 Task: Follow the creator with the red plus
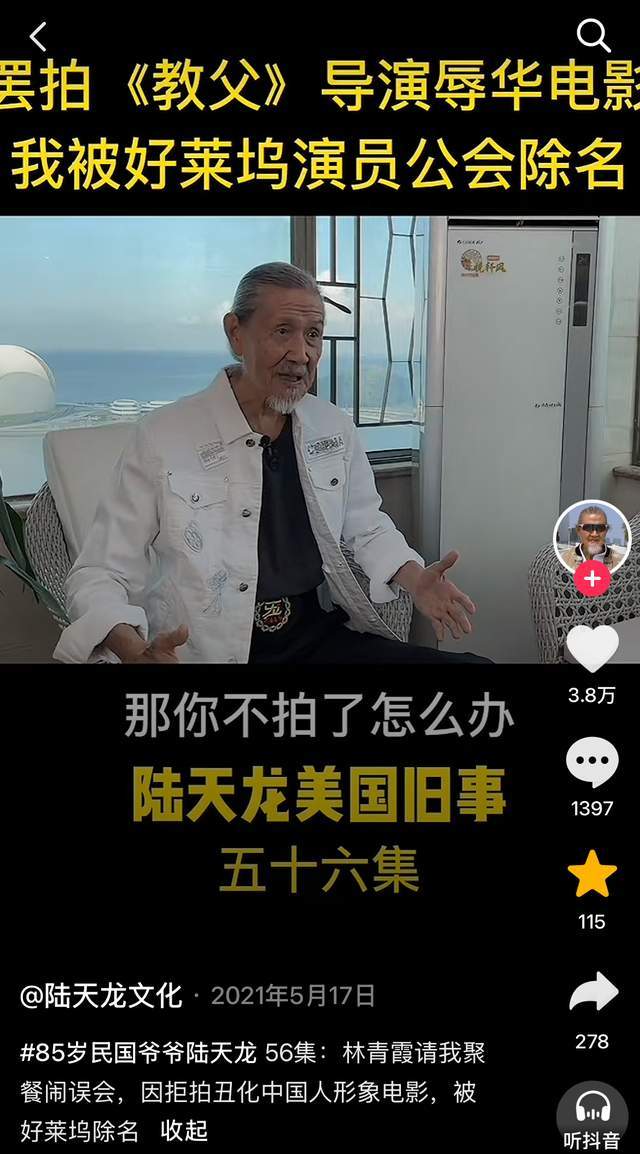(x=592, y=578)
